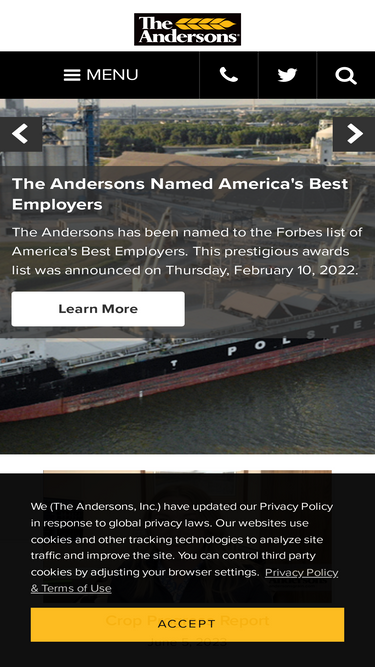Screen dimensions: 375x667
Task: Tap Learn More about Best Employers
Action: (x=98, y=309)
